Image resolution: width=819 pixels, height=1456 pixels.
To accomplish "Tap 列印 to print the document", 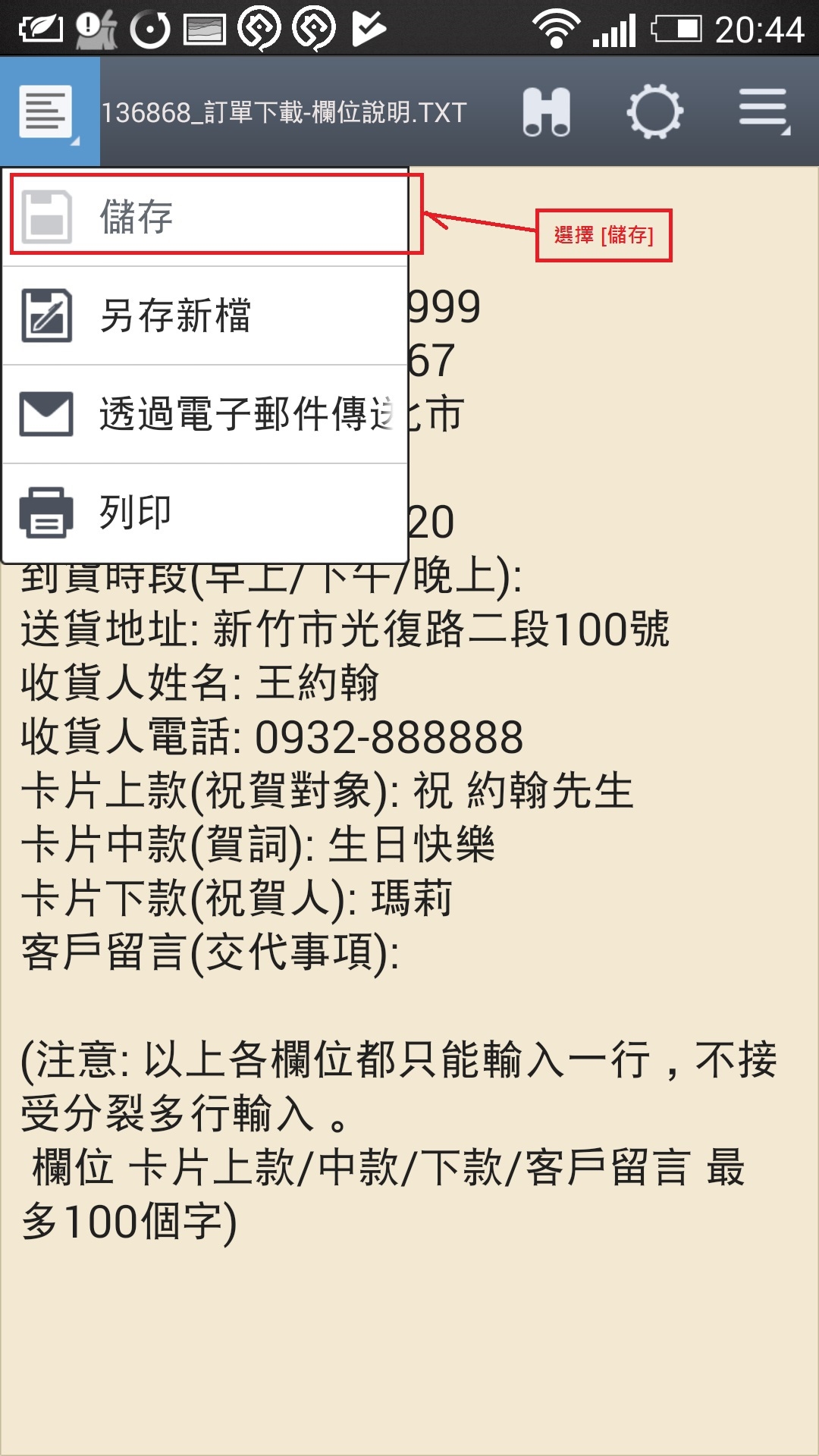I will 206,513.
